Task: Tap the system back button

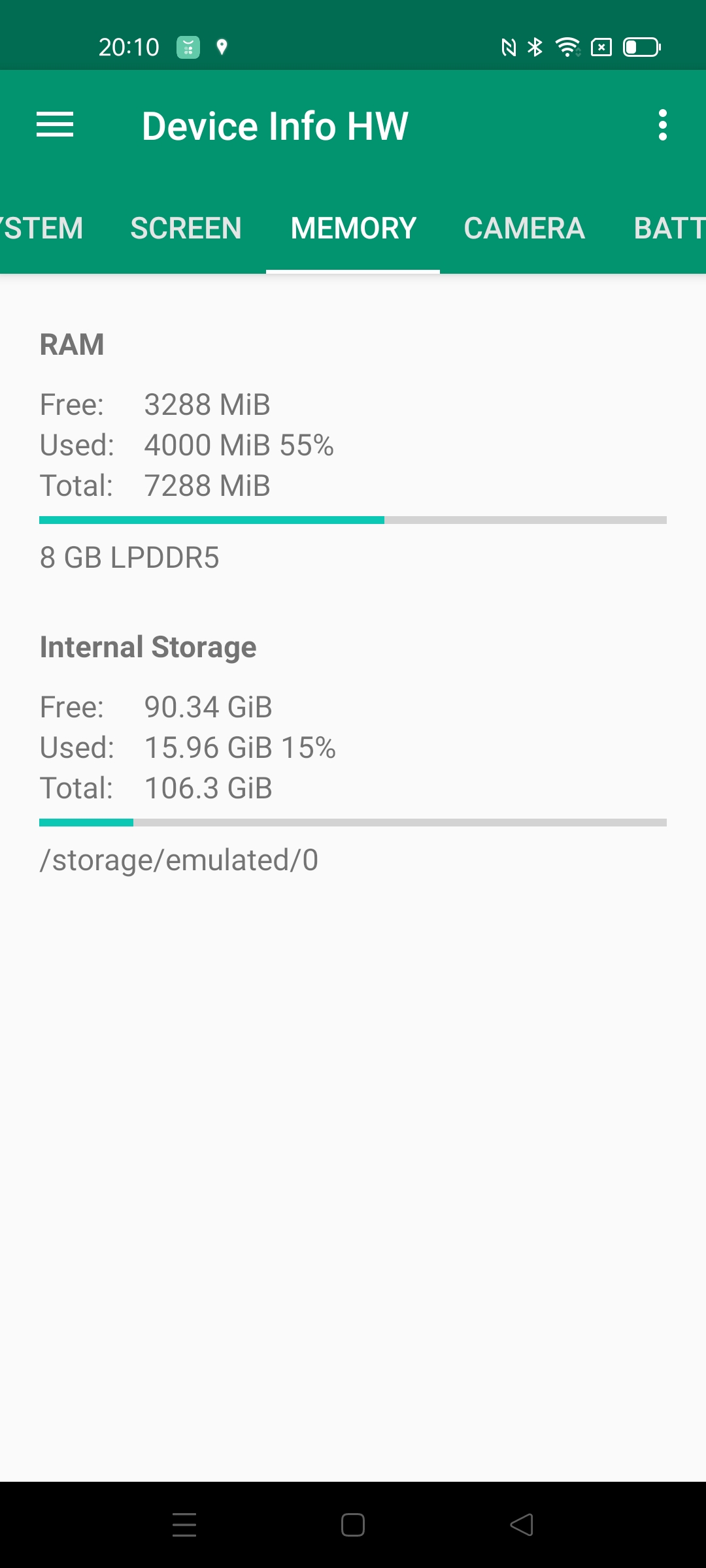Action: (522, 1525)
